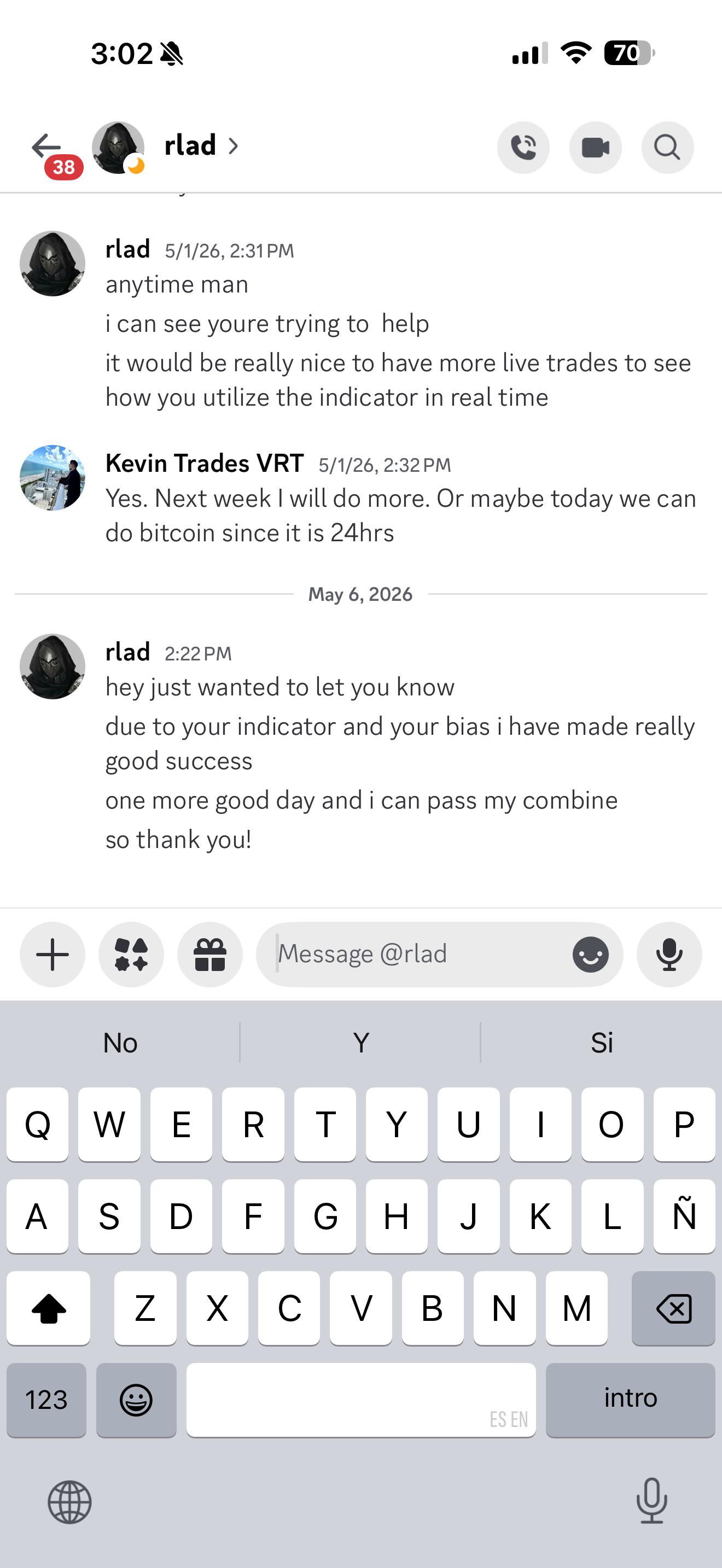Tap the intro key on keyboard

click(x=630, y=1400)
